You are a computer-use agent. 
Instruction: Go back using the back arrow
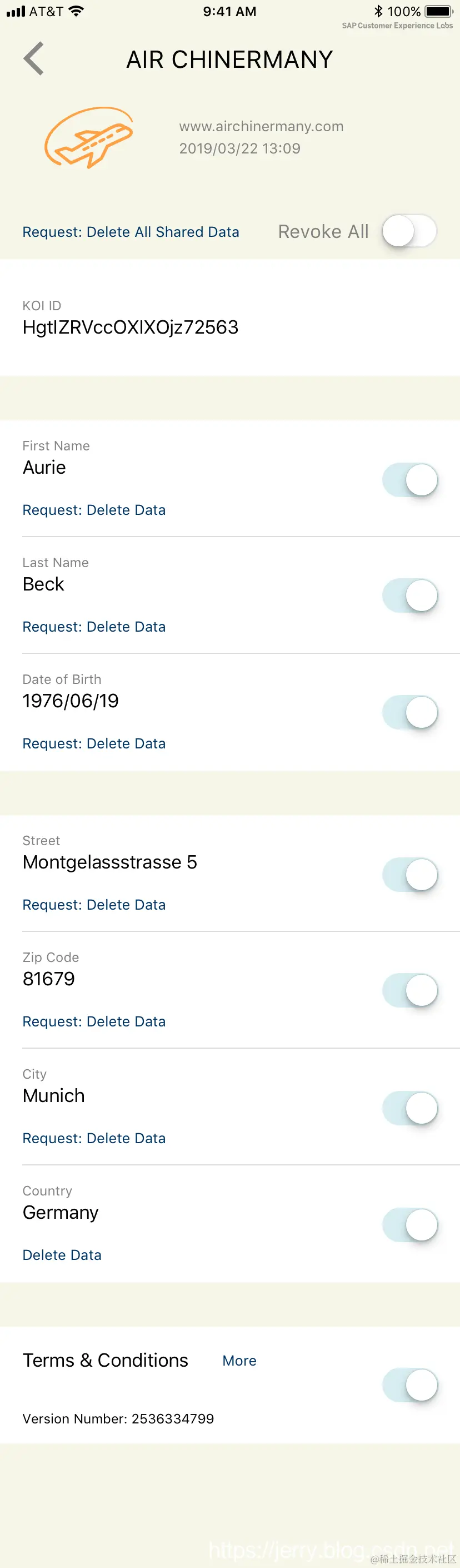pyautogui.click(x=34, y=59)
